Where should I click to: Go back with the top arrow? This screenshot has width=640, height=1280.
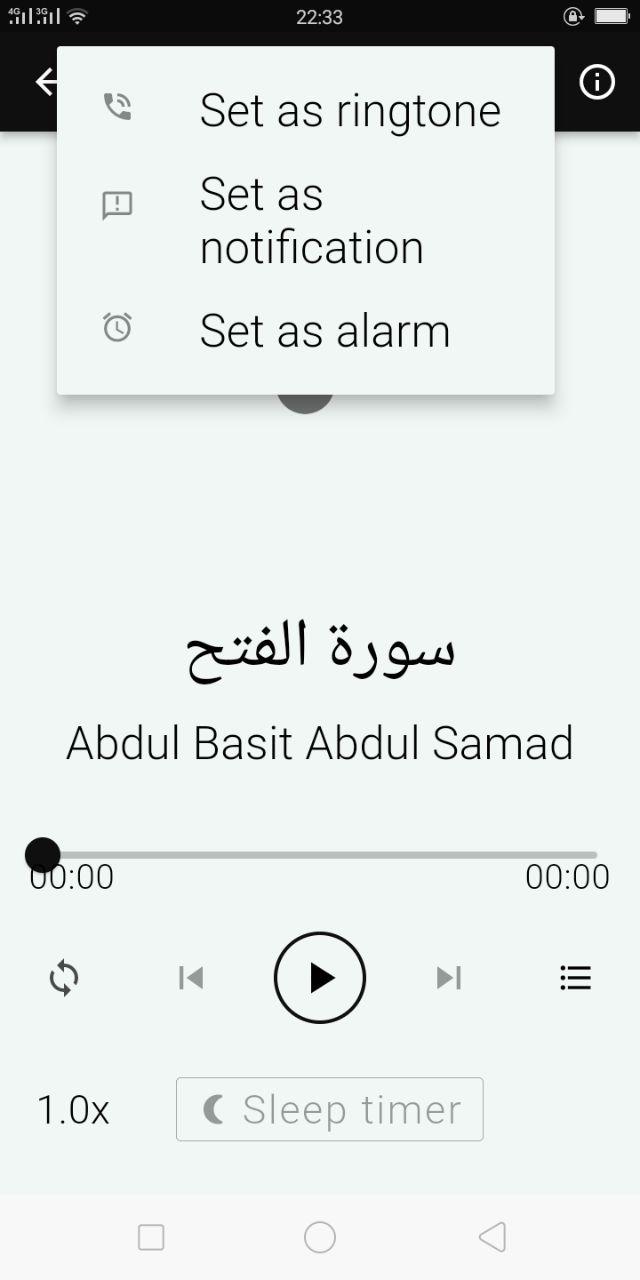pyautogui.click(x=45, y=82)
